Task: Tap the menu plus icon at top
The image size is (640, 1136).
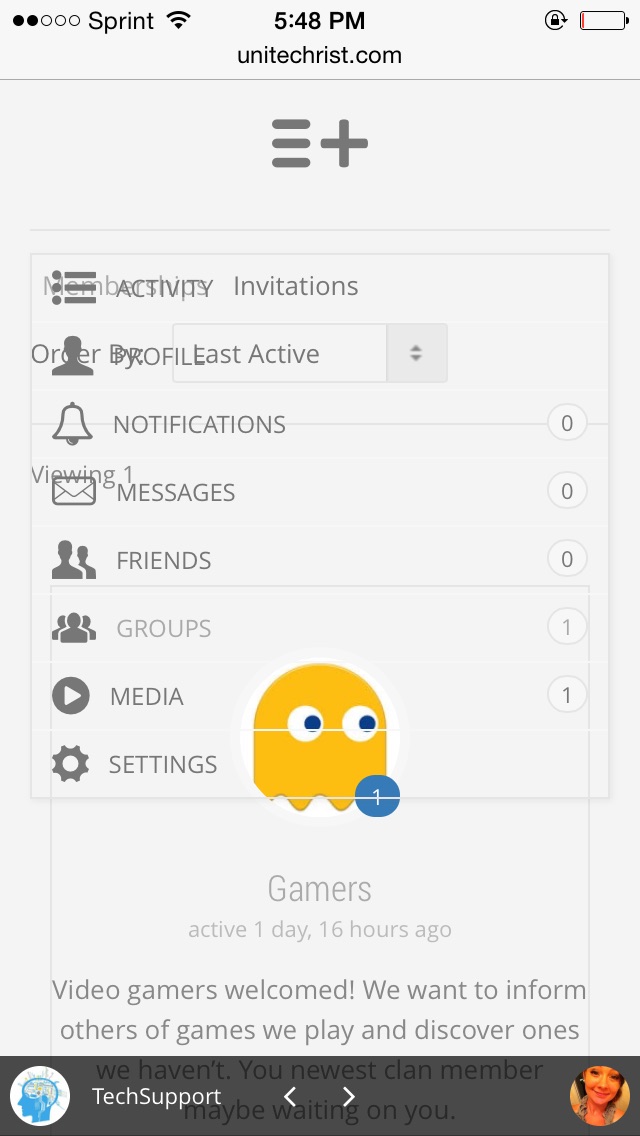Action: click(320, 143)
